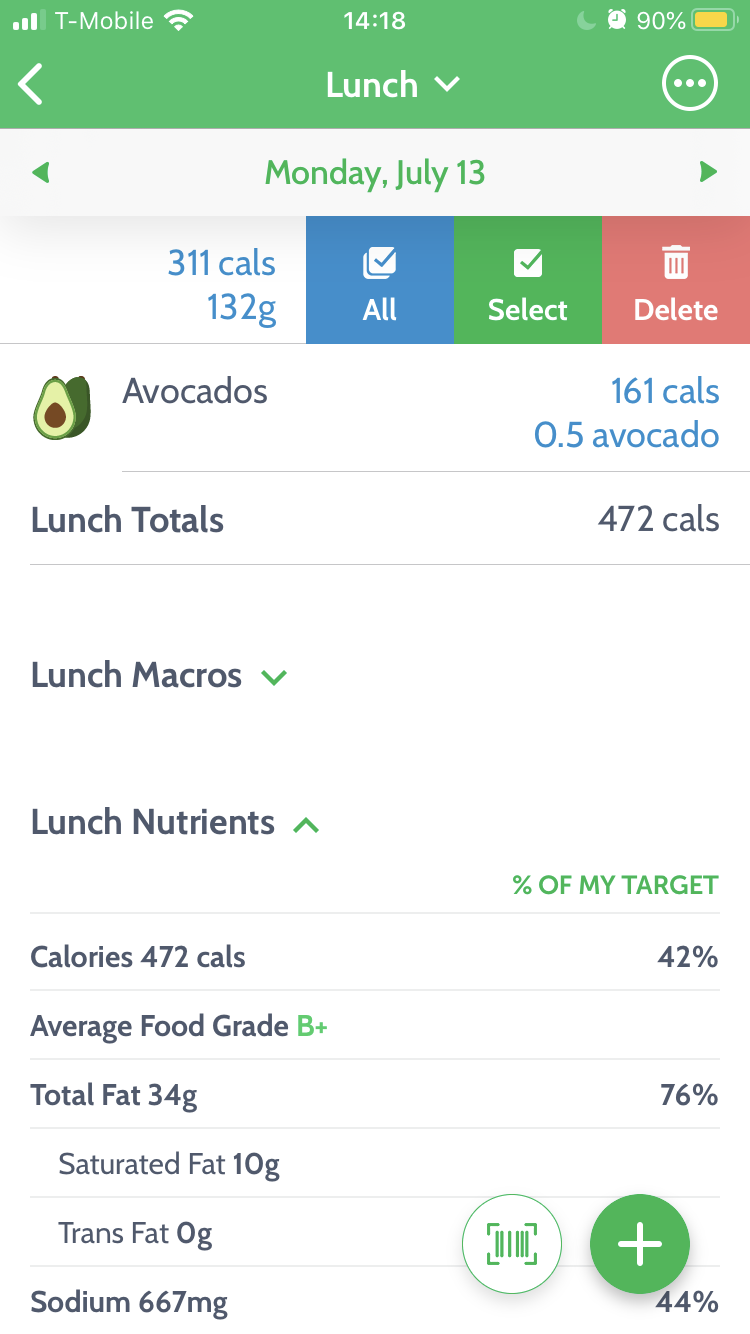
Task: Tap the Monday, July 13 date
Action: pos(375,173)
